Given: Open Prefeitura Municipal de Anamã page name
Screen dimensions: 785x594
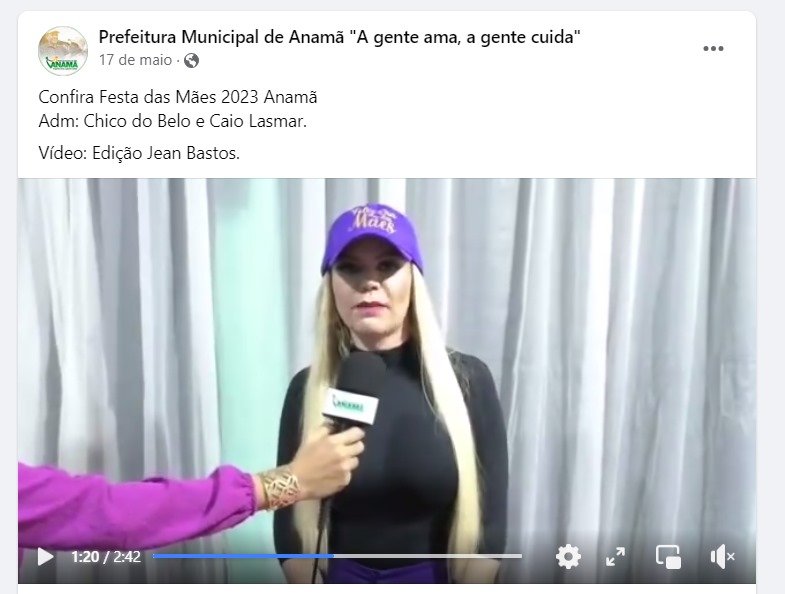Looking at the screenshot, I should 340,37.
